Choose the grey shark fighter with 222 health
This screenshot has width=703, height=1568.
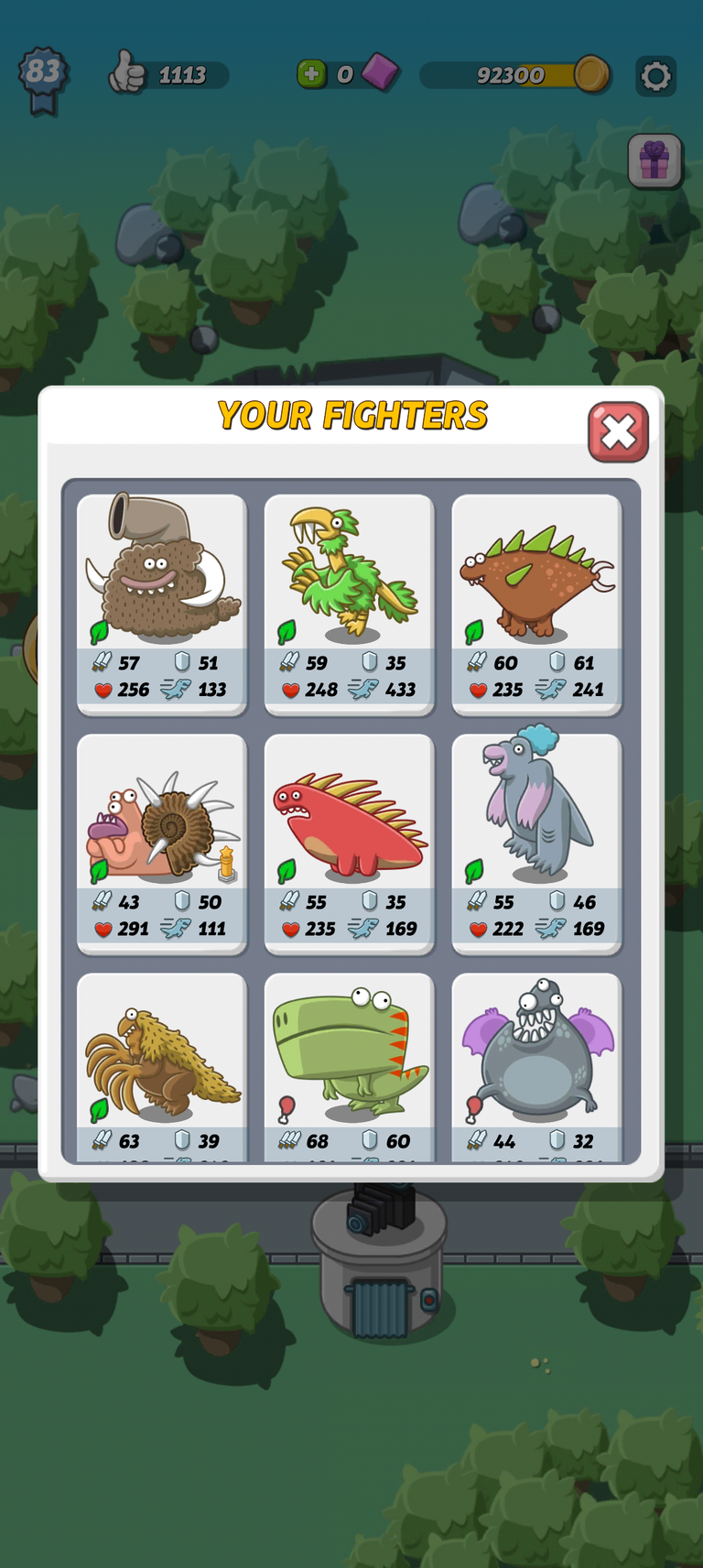tap(536, 844)
